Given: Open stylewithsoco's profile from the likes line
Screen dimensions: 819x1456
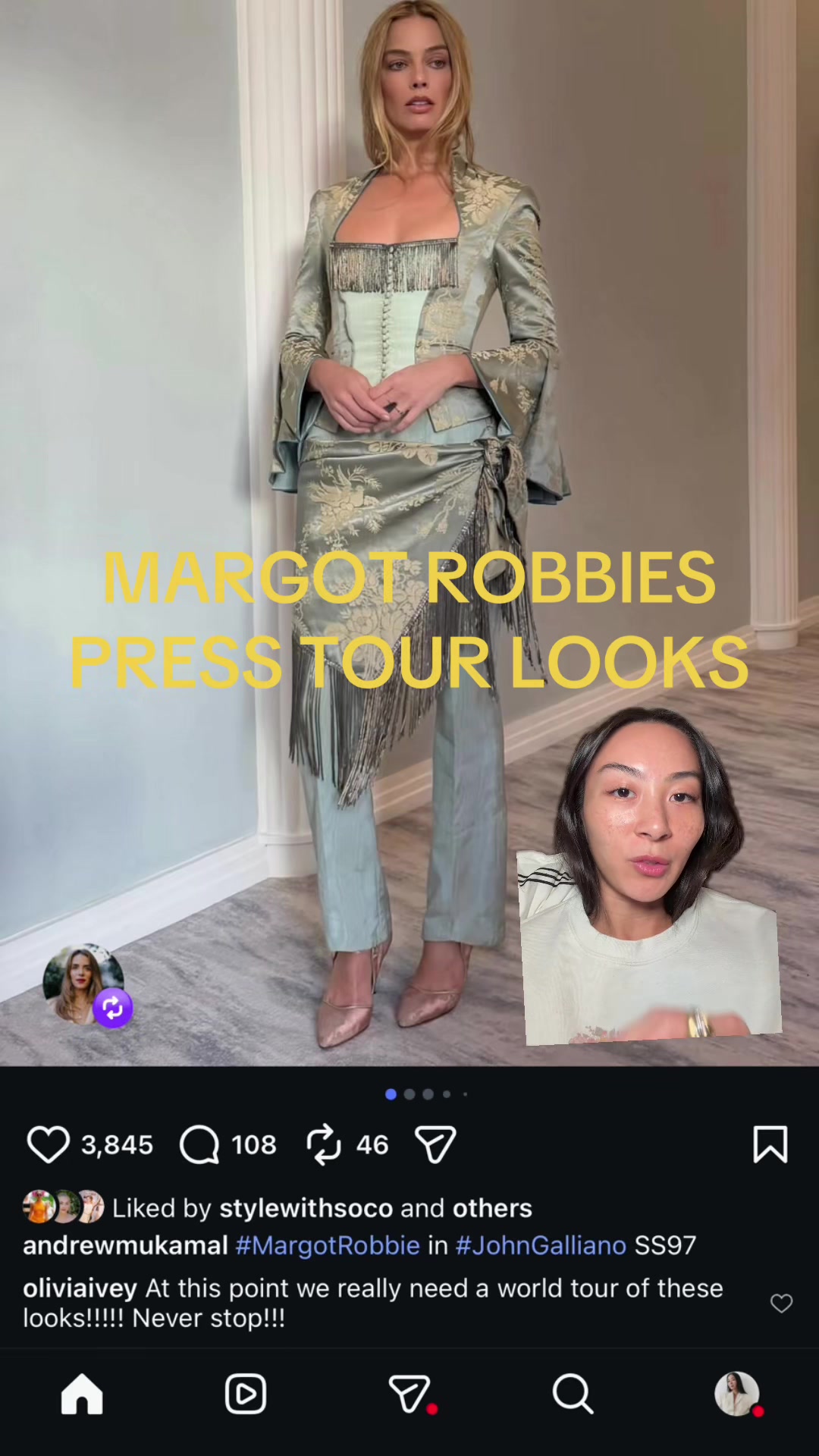Looking at the screenshot, I should pyautogui.click(x=306, y=1208).
